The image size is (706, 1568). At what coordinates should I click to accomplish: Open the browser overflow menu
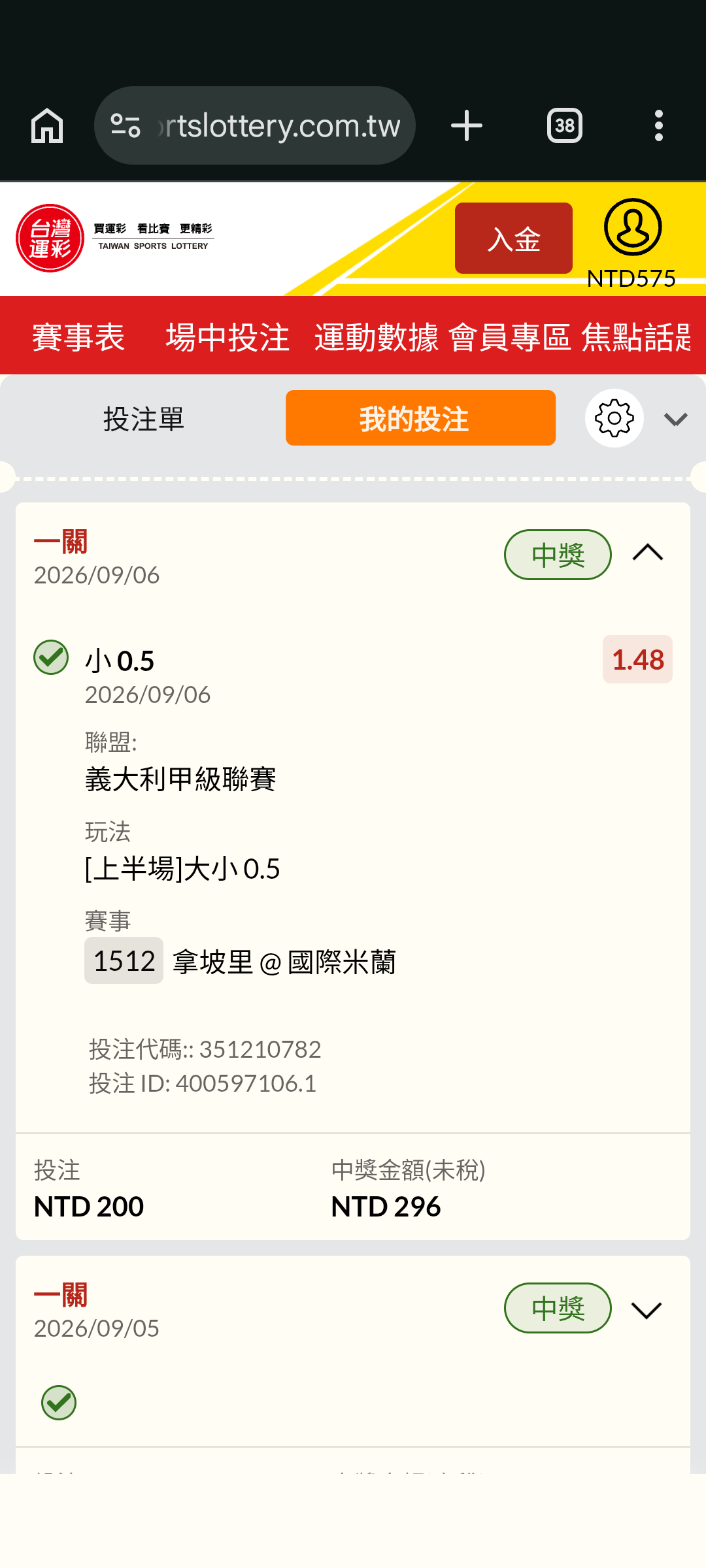coord(659,125)
